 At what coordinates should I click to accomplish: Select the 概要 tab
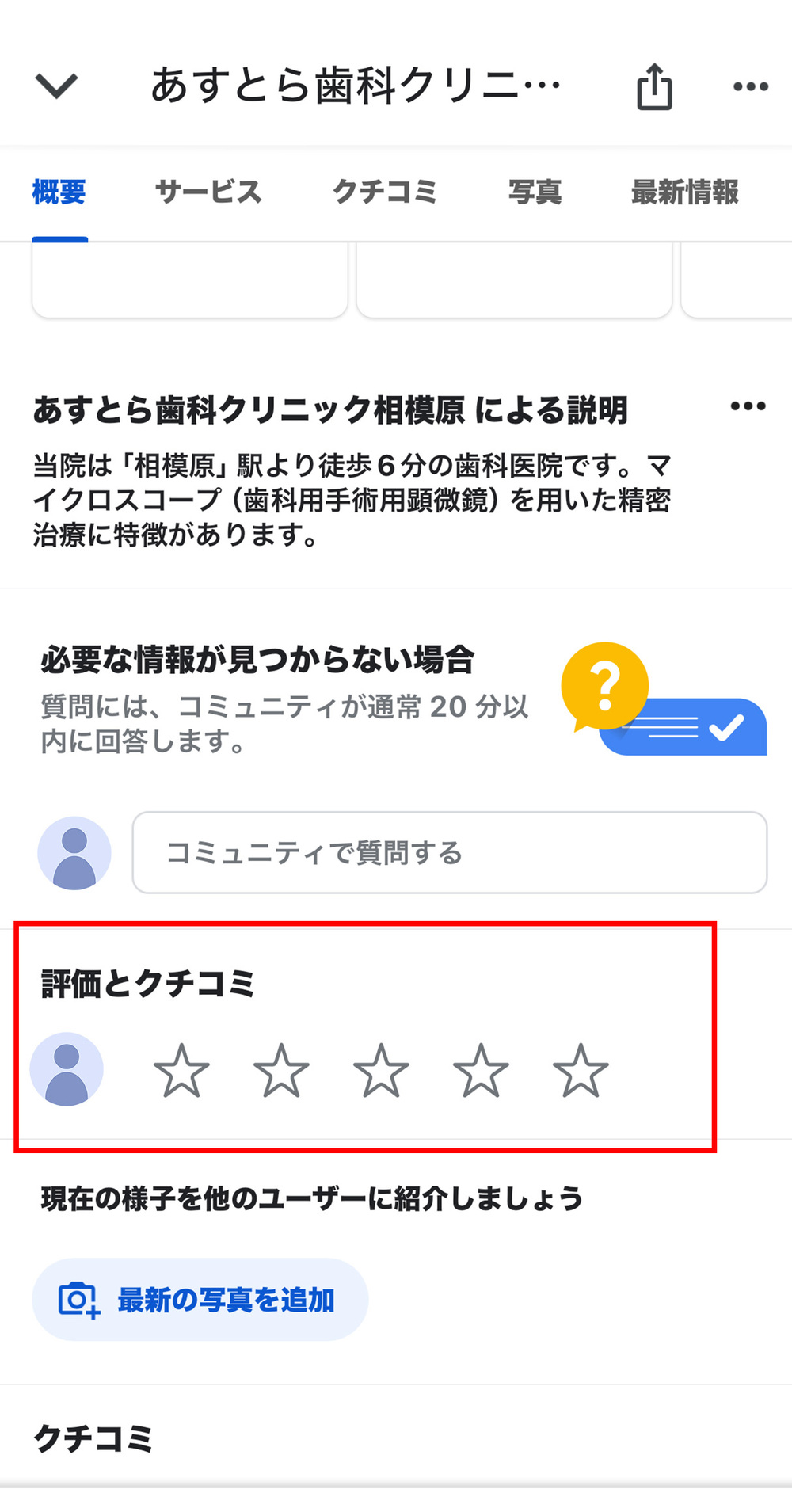[59, 192]
